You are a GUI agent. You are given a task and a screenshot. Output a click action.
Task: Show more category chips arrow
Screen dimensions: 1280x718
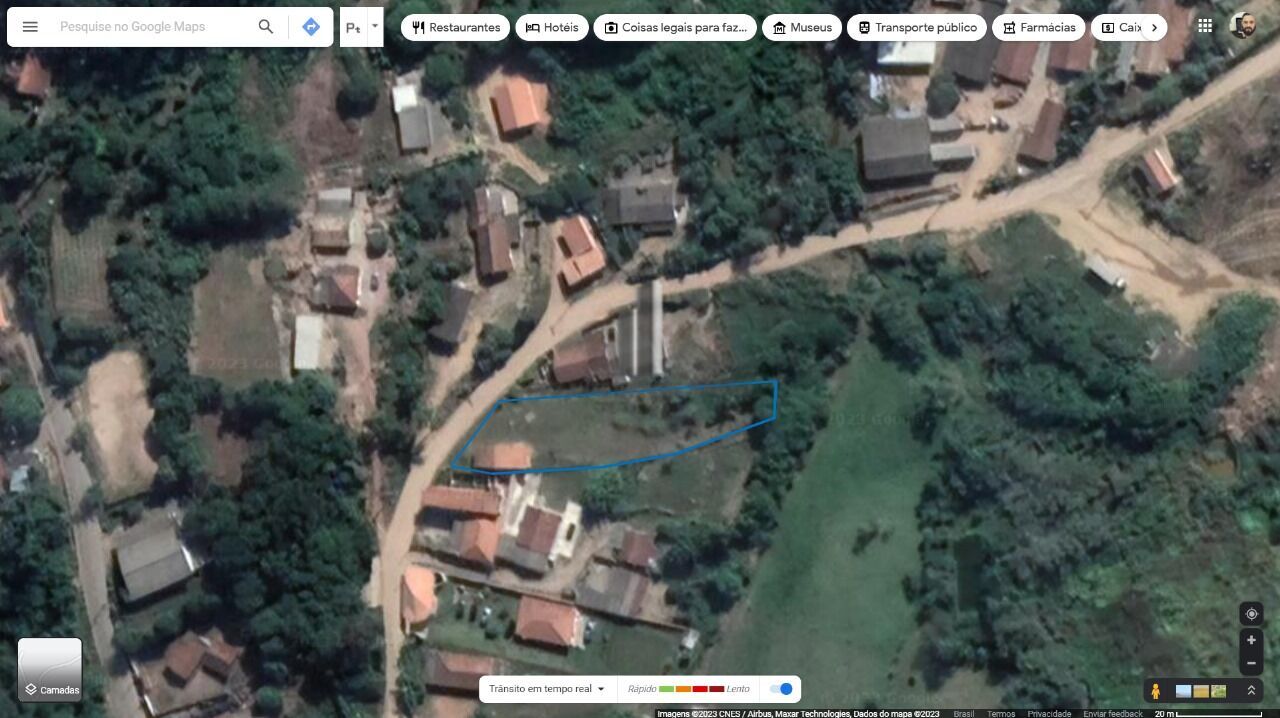pyautogui.click(x=1154, y=28)
